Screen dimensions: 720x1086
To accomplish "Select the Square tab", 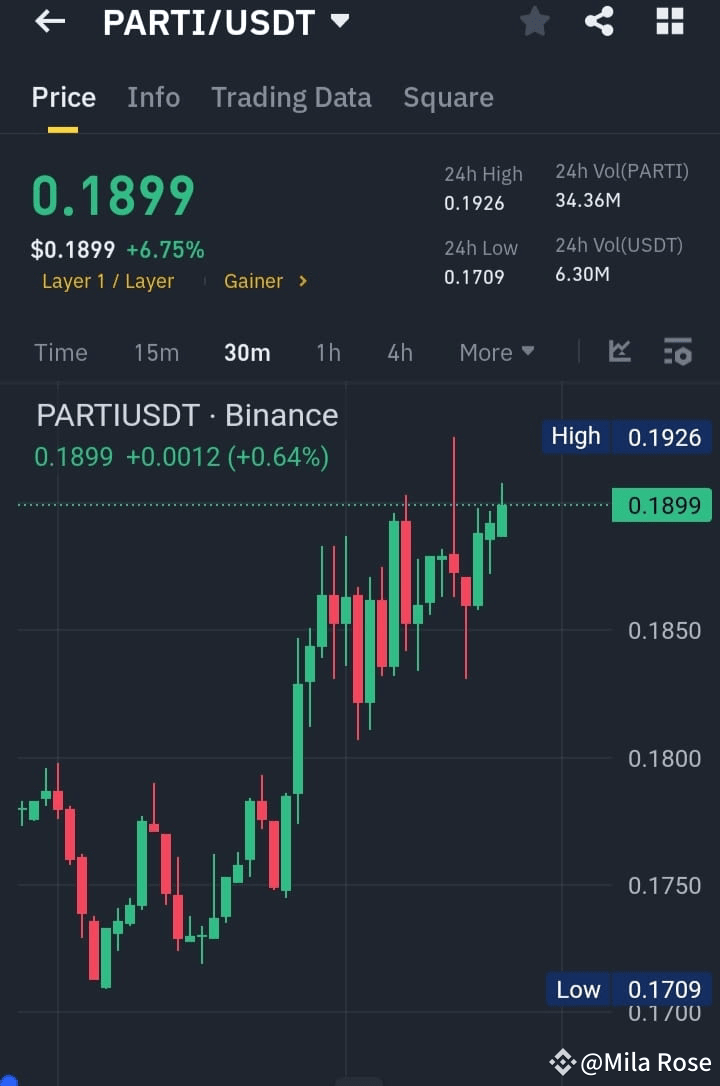I will click(x=448, y=97).
